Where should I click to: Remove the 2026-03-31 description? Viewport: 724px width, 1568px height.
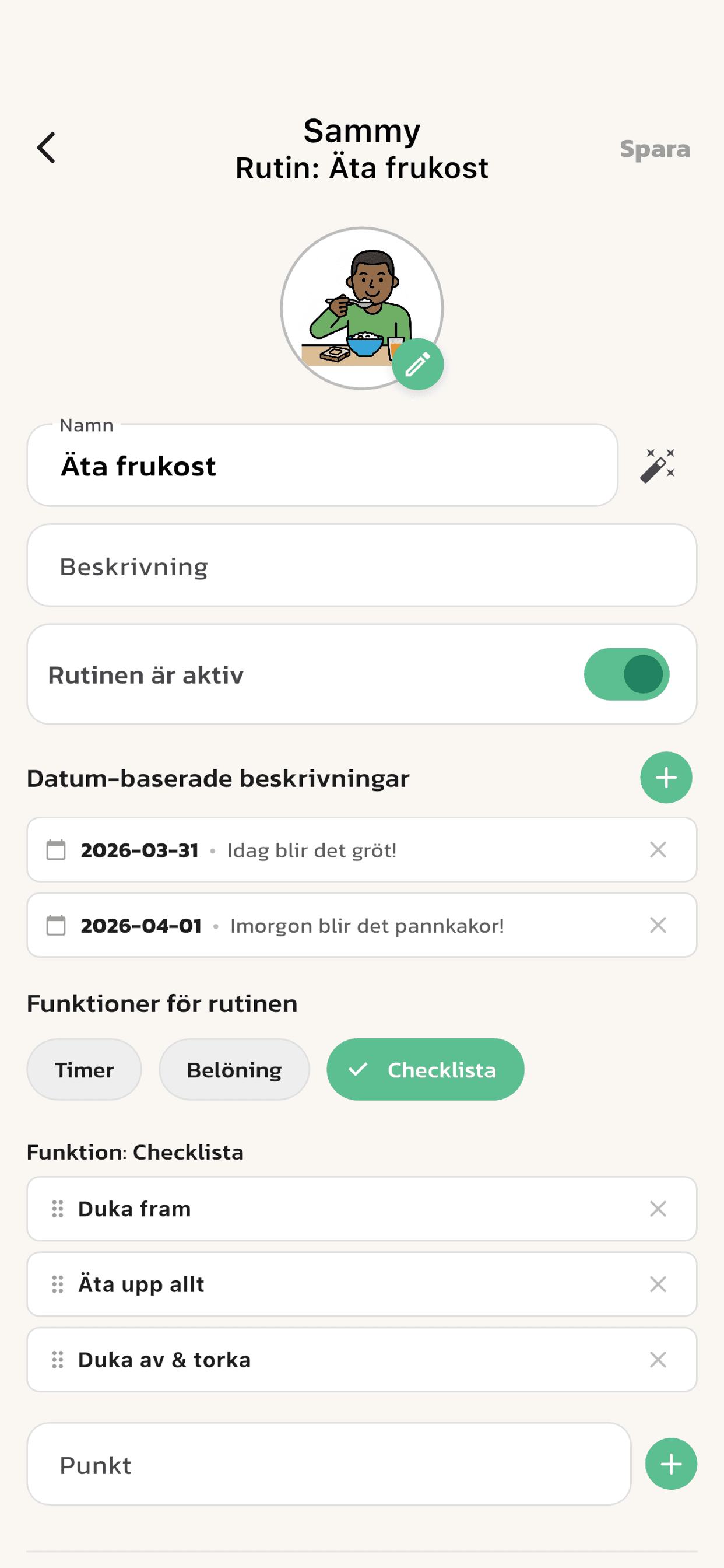click(658, 850)
